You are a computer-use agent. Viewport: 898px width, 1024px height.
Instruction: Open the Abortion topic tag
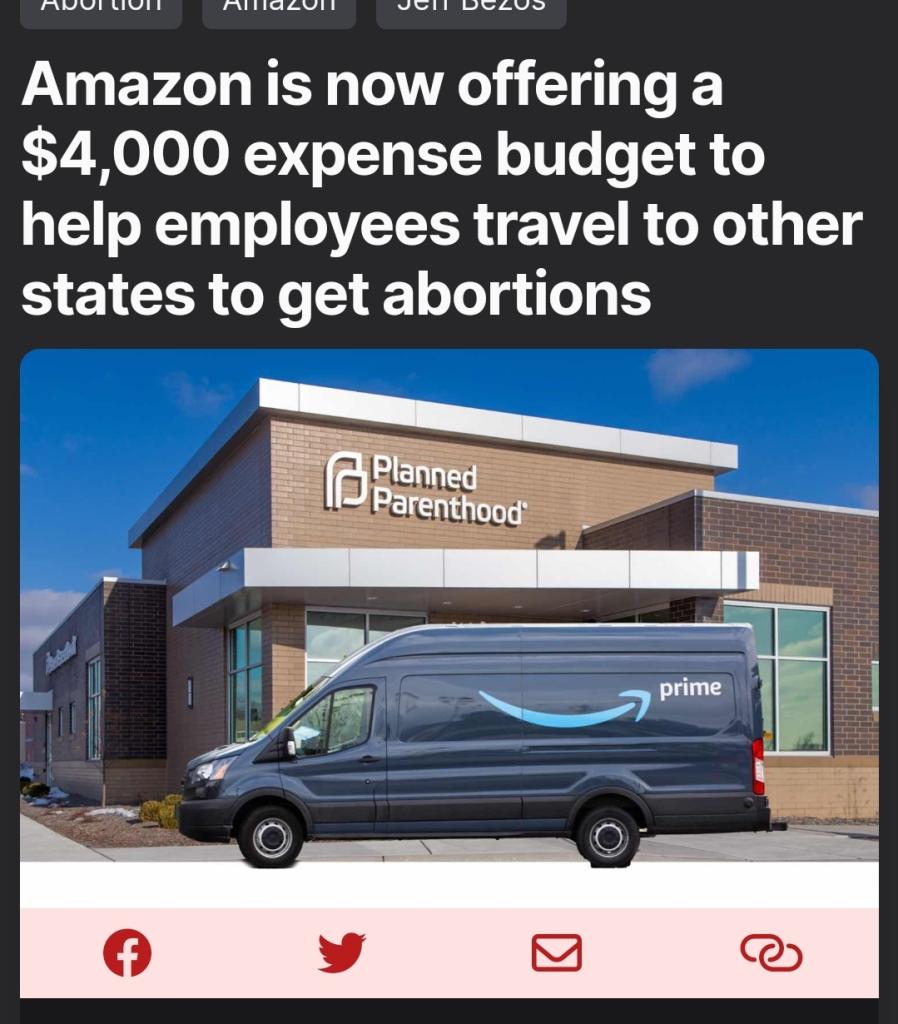(100, 10)
